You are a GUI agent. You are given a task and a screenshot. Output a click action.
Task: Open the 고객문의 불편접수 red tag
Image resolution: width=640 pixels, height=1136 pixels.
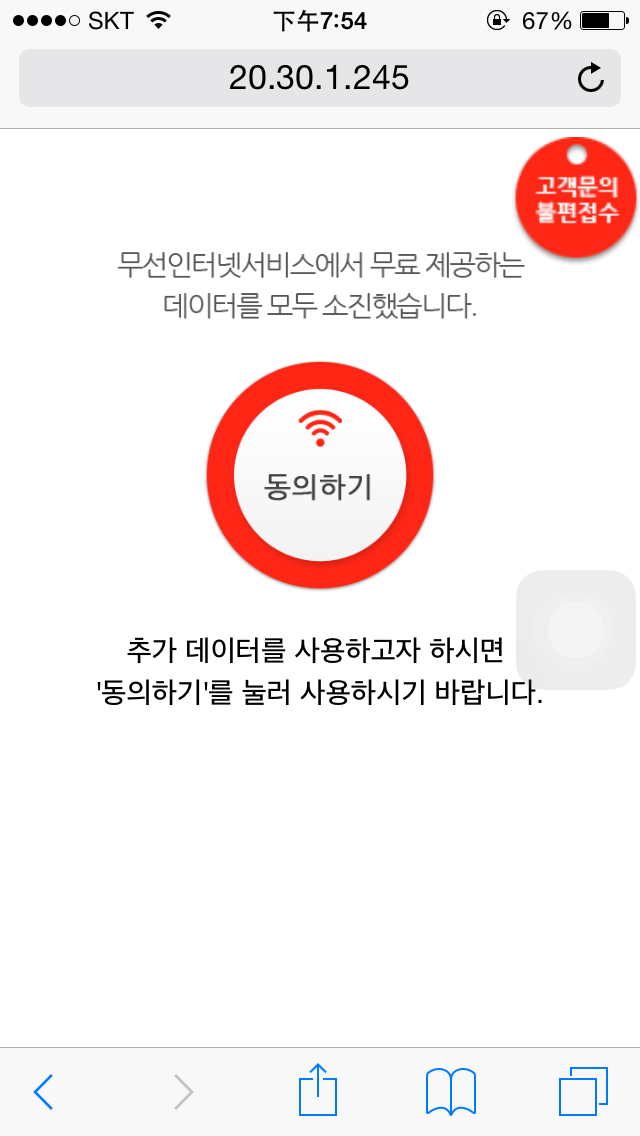pyautogui.click(x=575, y=198)
